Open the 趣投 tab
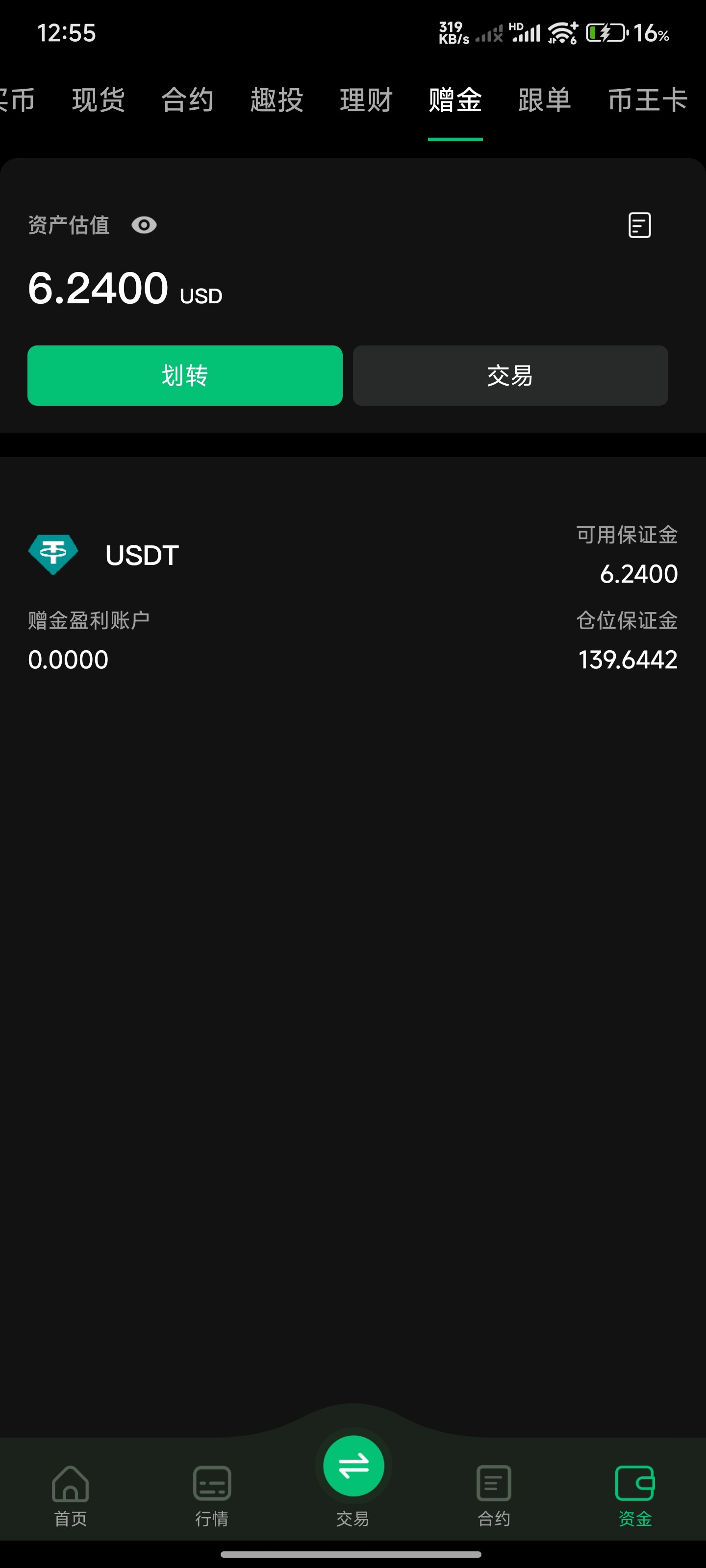The image size is (706, 1568). [277, 100]
